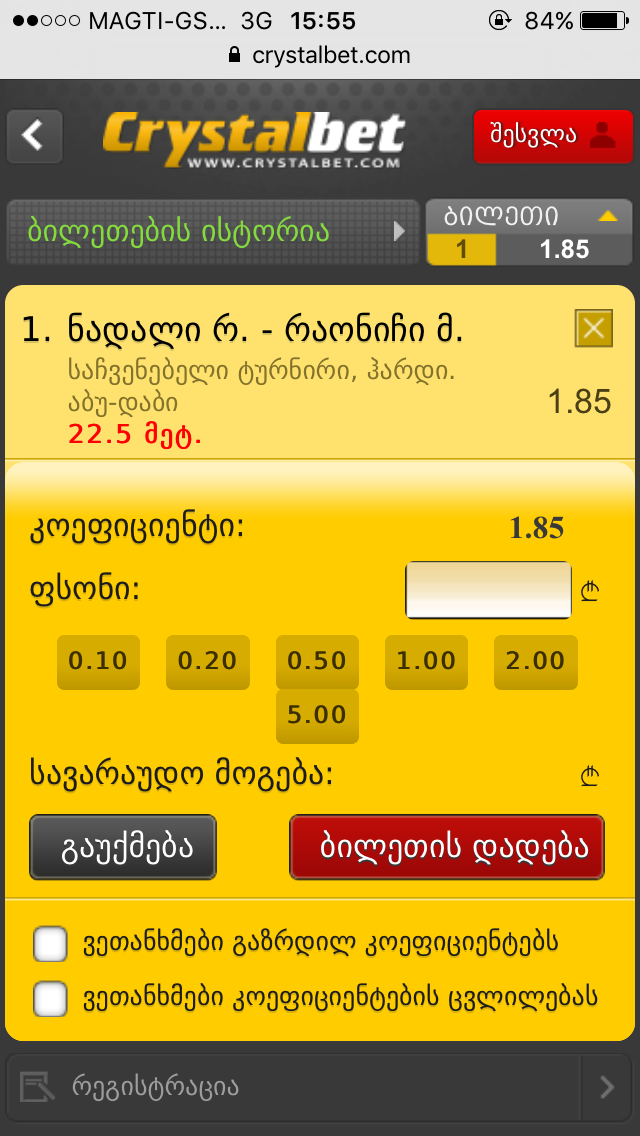Image resolution: width=640 pixels, height=1136 pixels.
Task: Select the 5.00 stake amount
Action: tap(317, 715)
